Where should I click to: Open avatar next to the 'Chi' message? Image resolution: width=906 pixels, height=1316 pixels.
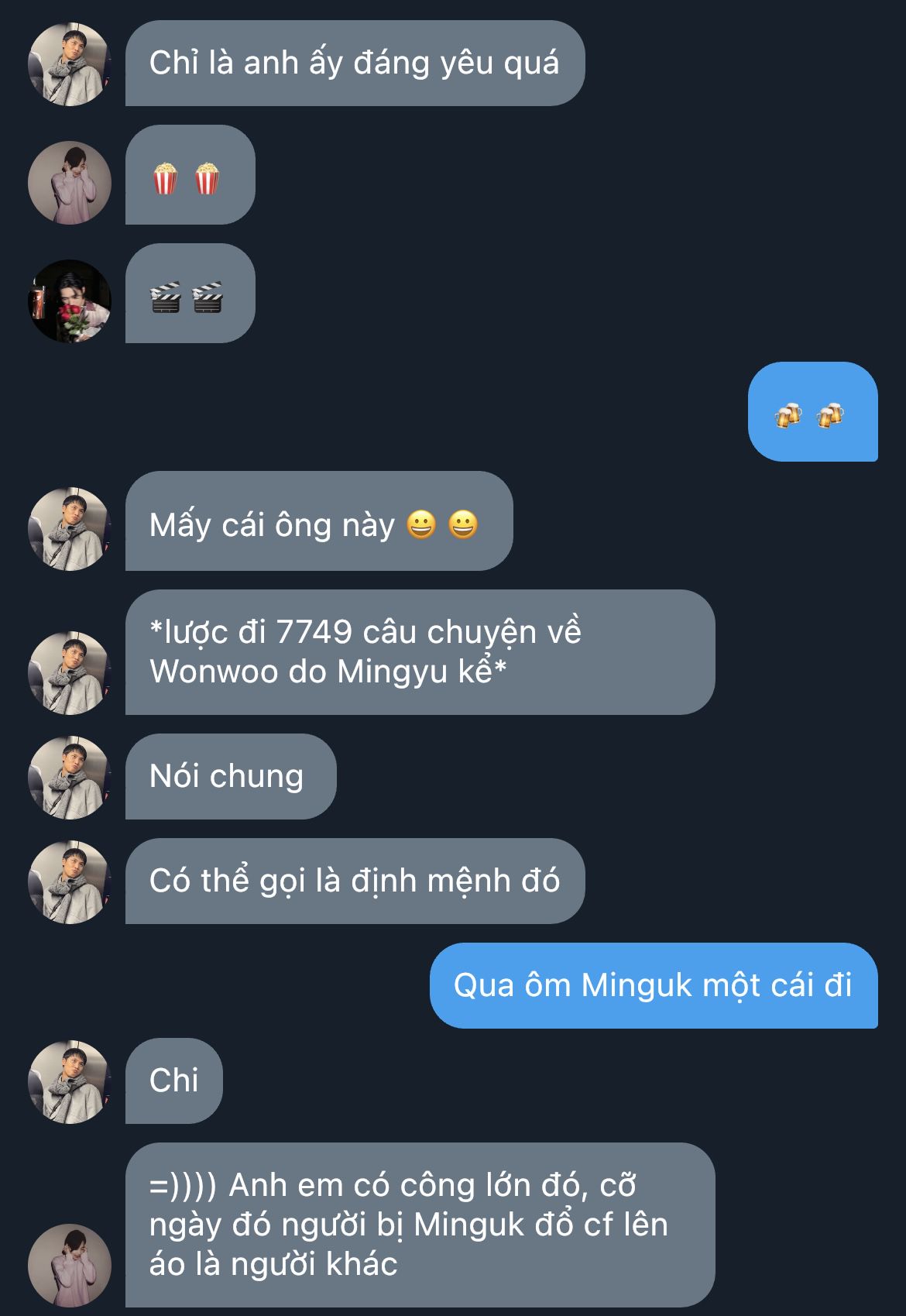(70, 1082)
